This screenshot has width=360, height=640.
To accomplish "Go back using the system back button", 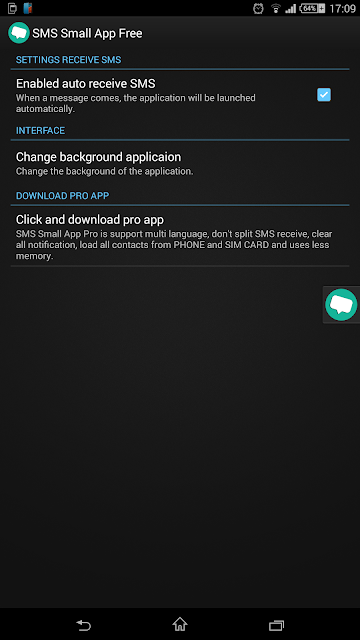I will 83,624.
